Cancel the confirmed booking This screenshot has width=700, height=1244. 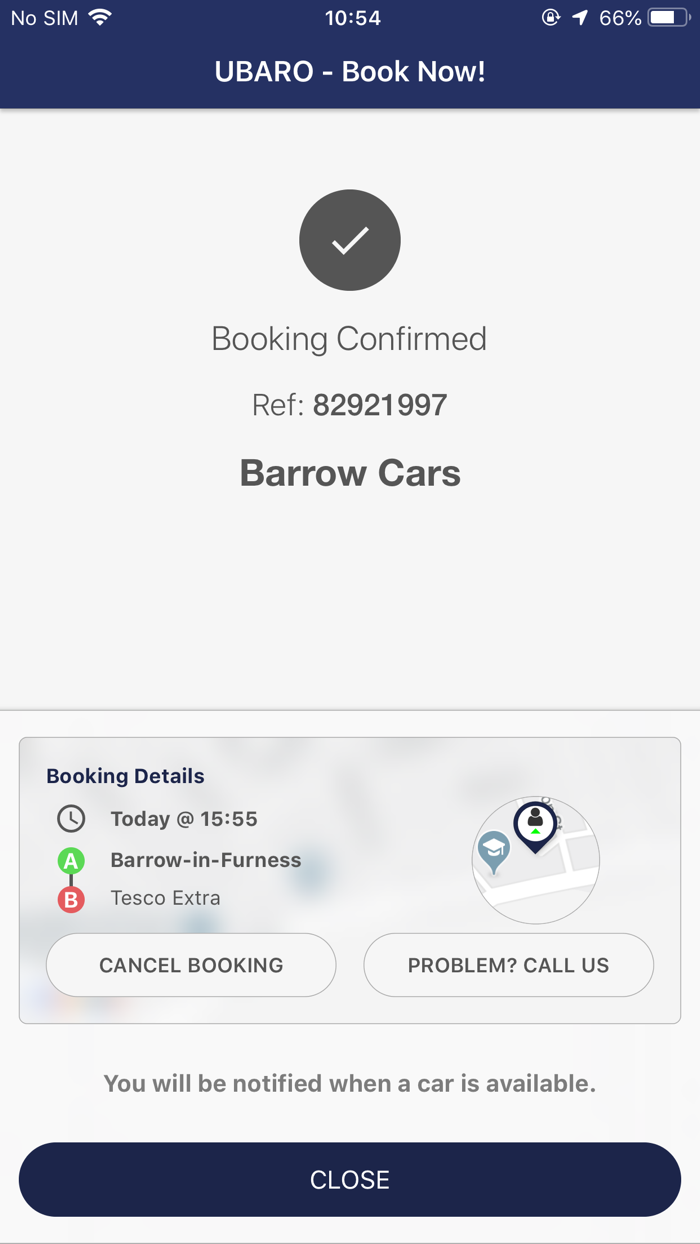click(191, 965)
